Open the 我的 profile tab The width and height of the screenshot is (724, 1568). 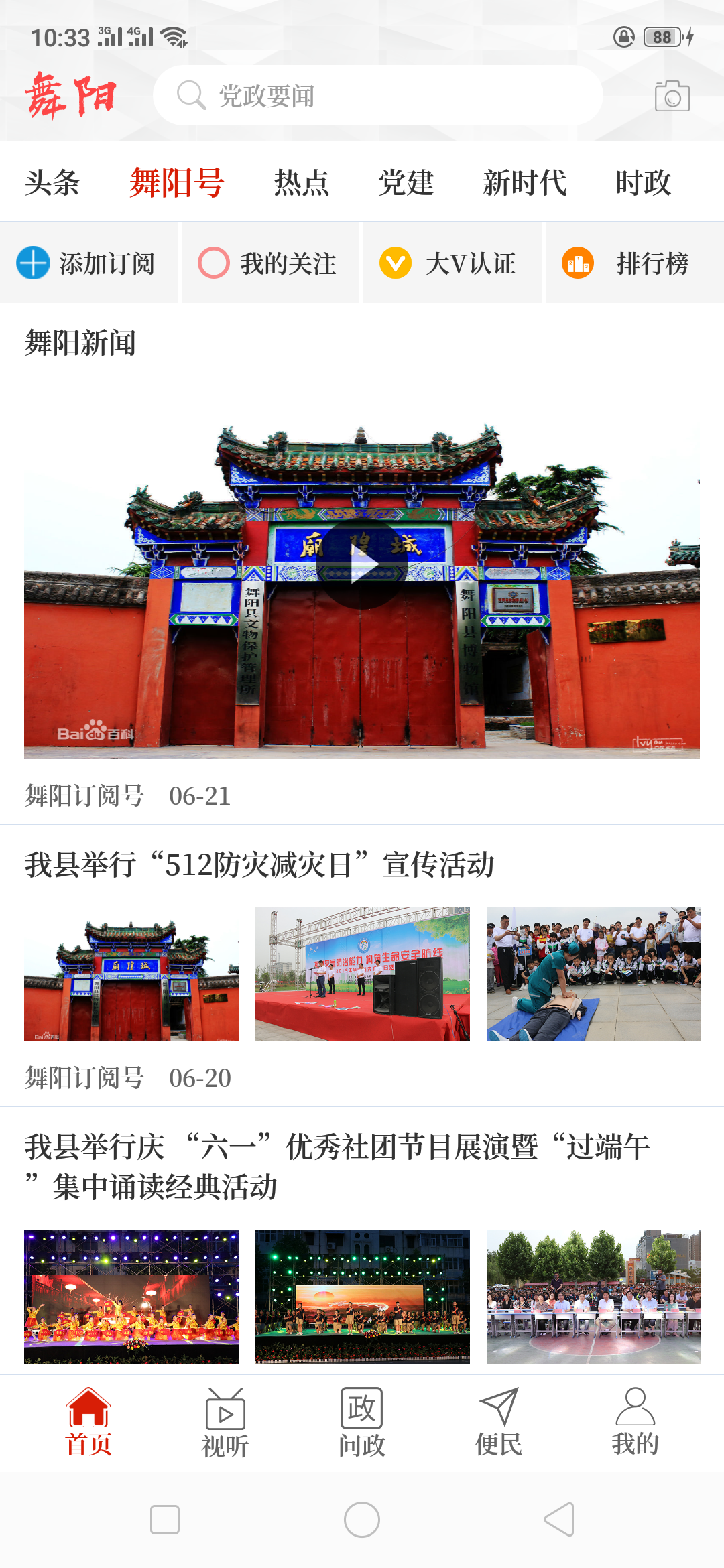pos(635,1423)
